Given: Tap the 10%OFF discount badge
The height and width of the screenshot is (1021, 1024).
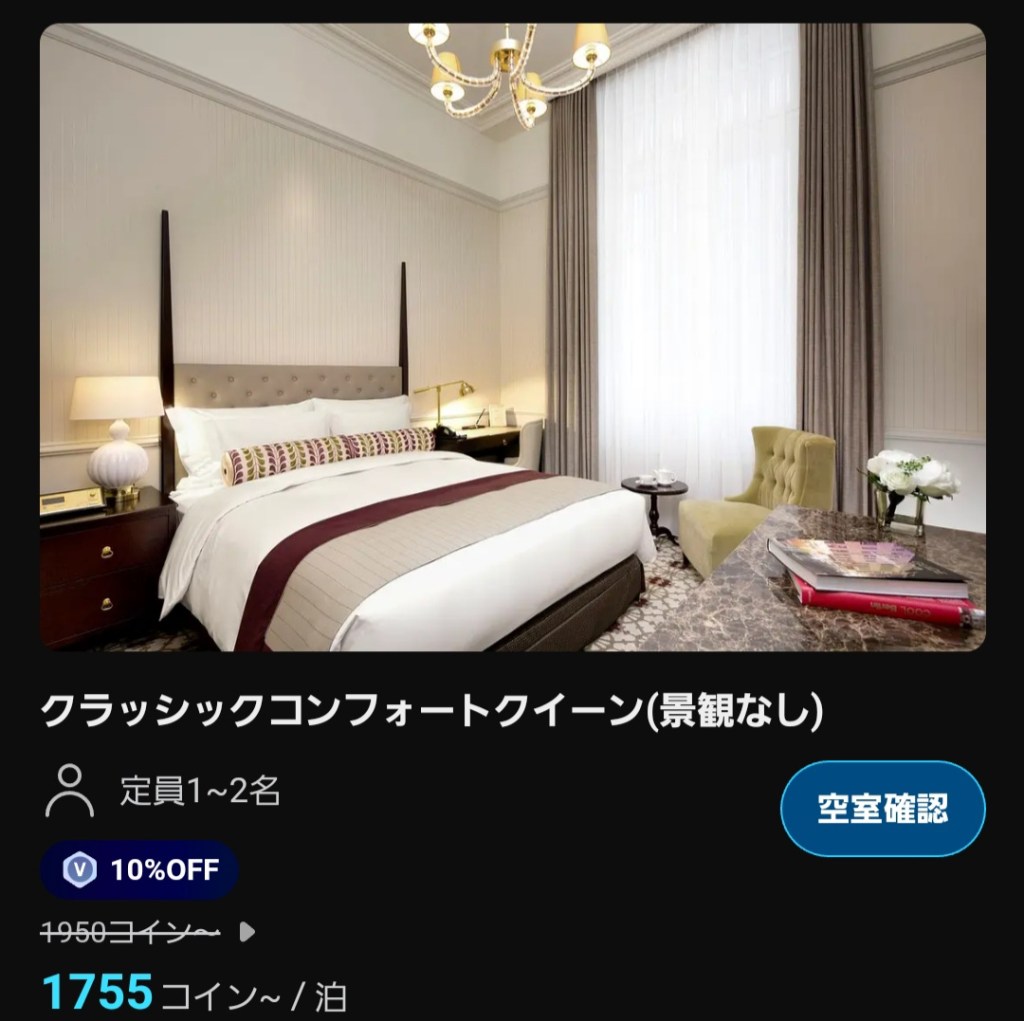Looking at the screenshot, I should (140, 869).
